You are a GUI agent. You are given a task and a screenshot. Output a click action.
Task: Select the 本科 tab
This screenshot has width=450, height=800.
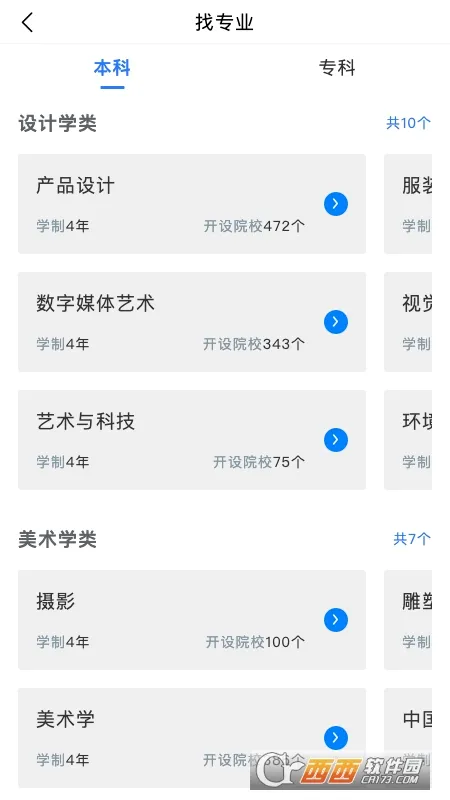(112, 68)
